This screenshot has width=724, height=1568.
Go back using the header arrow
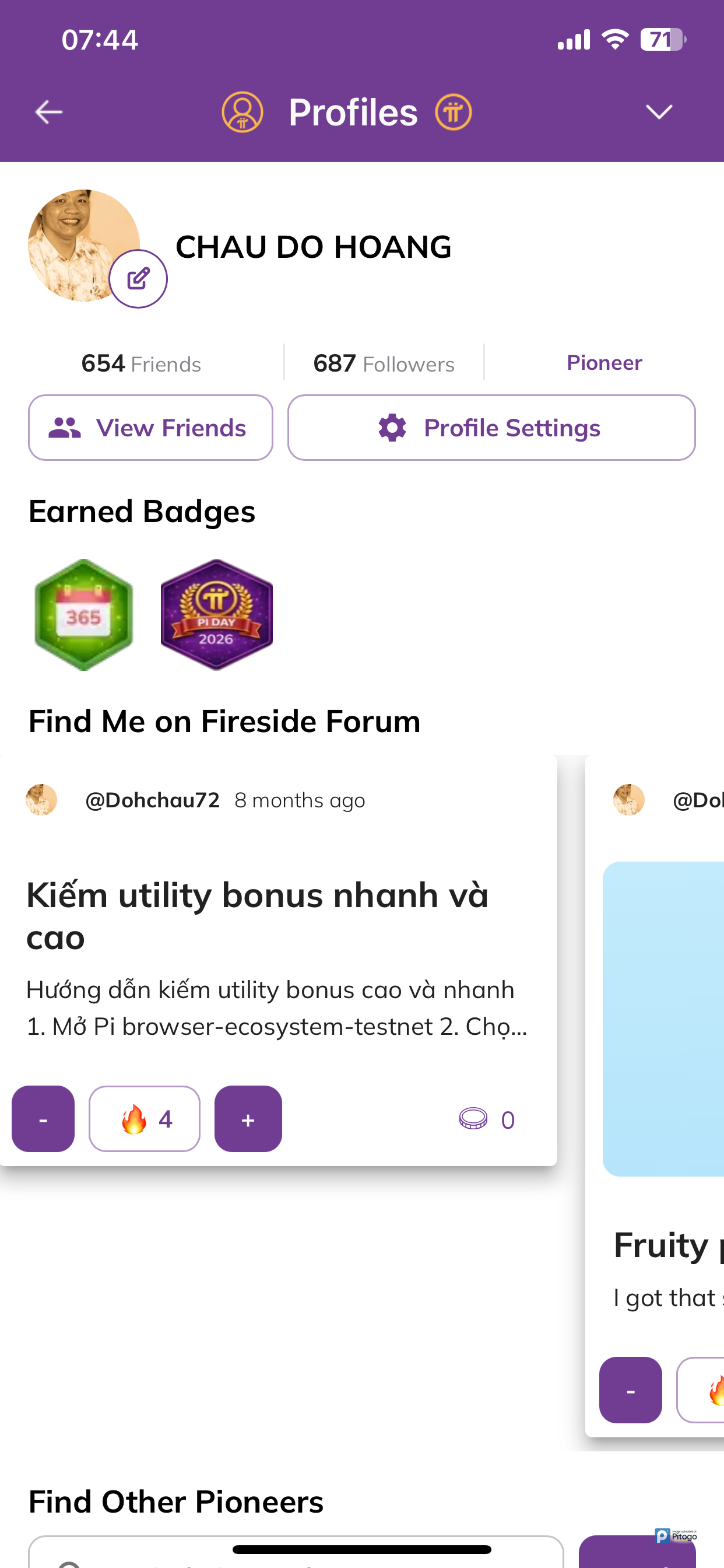[48, 112]
